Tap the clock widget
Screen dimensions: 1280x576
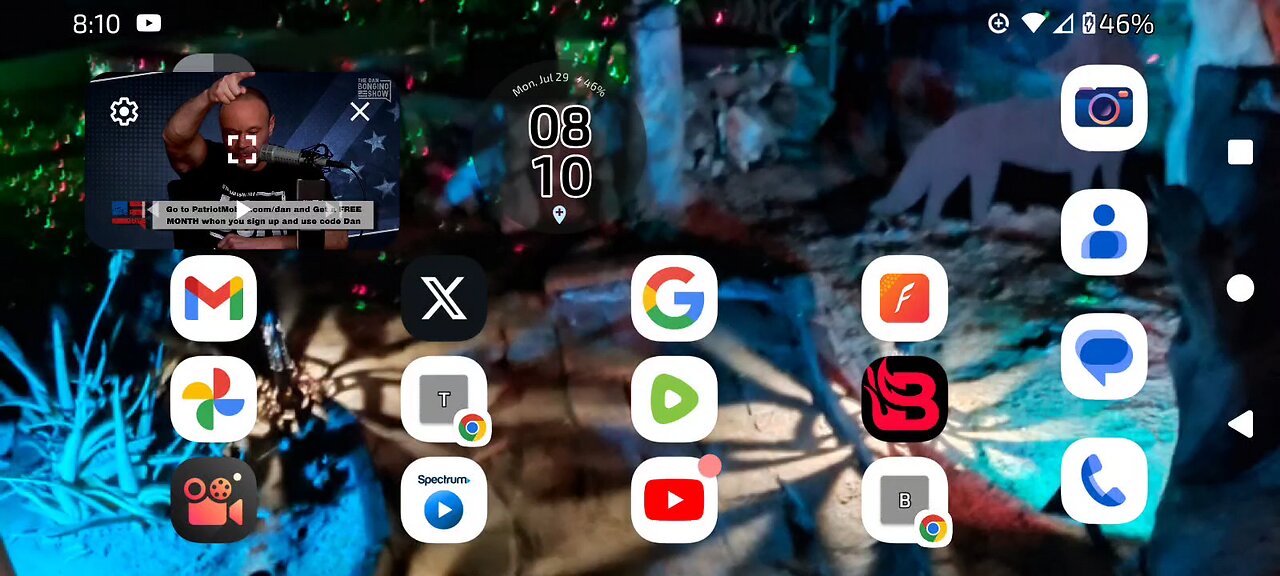pos(560,150)
